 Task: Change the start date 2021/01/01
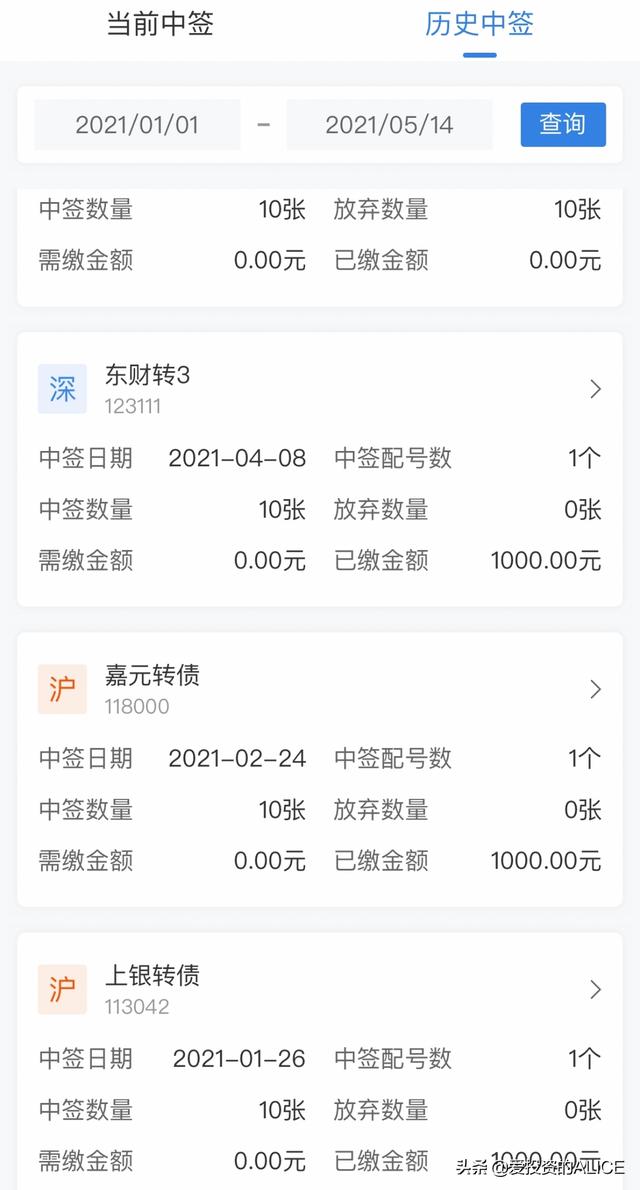[x=137, y=125]
